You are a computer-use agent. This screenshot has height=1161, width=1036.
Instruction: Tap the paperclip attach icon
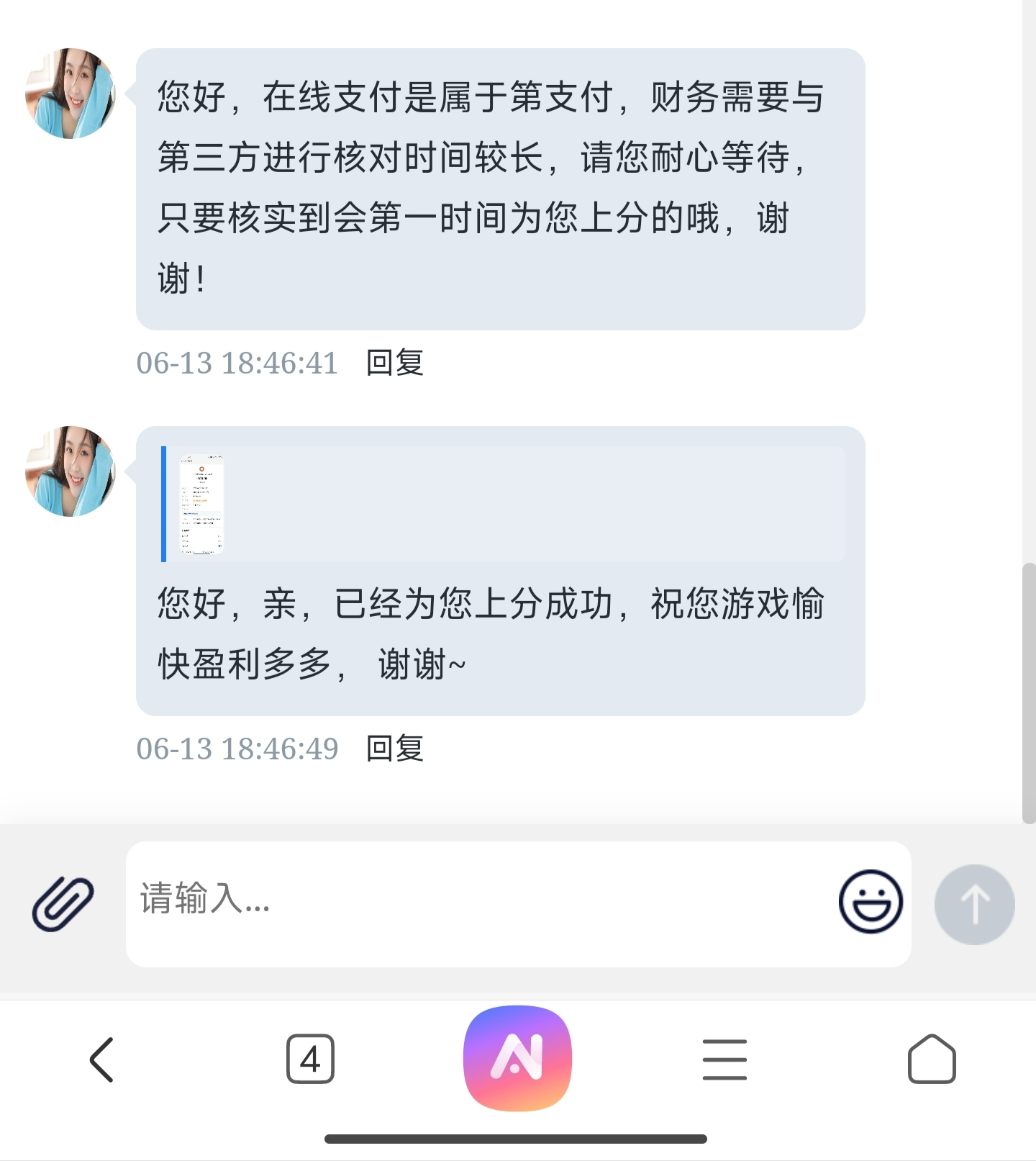pyautogui.click(x=63, y=904)
